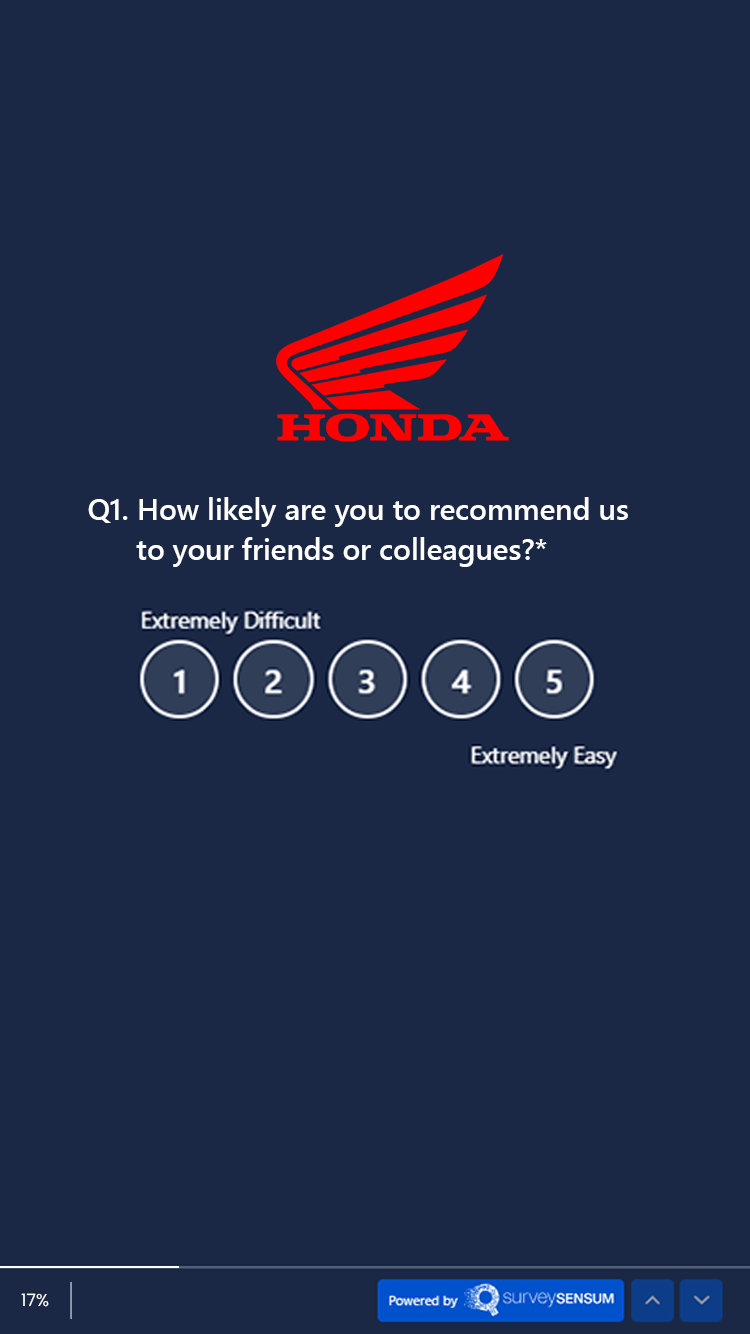Open the Powered by SurveySensum link

click(500, 1300)
